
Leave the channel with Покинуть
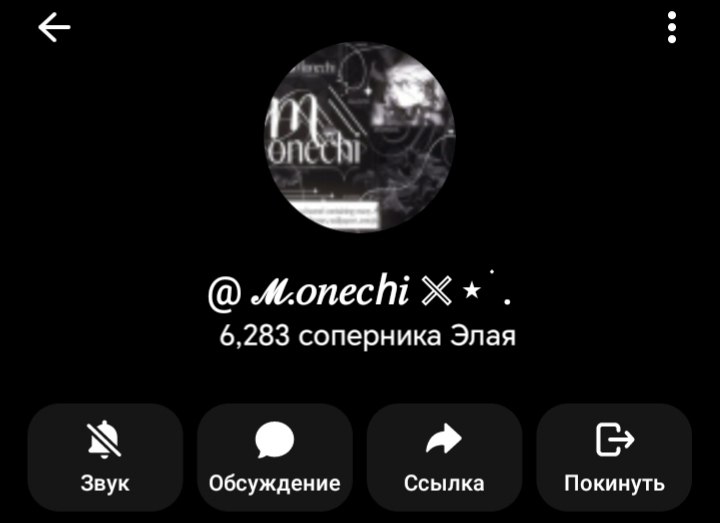[x=614, y=457]
